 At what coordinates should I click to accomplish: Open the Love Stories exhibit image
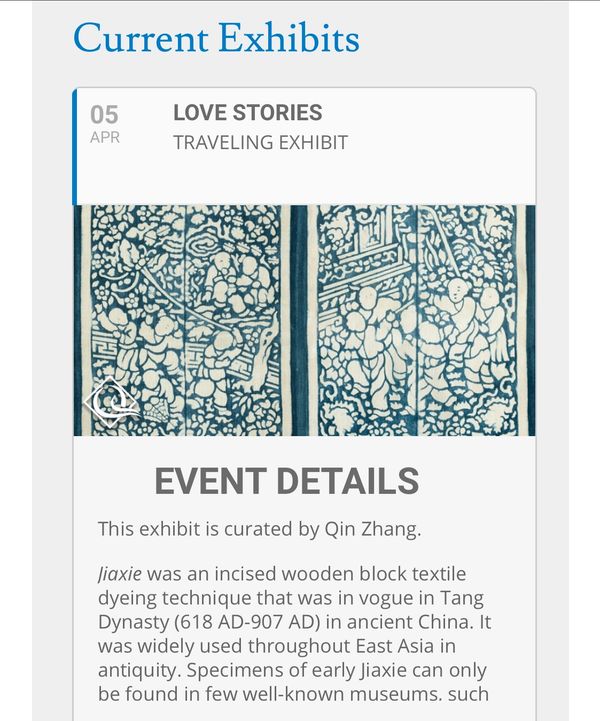(x=304, y=320)
